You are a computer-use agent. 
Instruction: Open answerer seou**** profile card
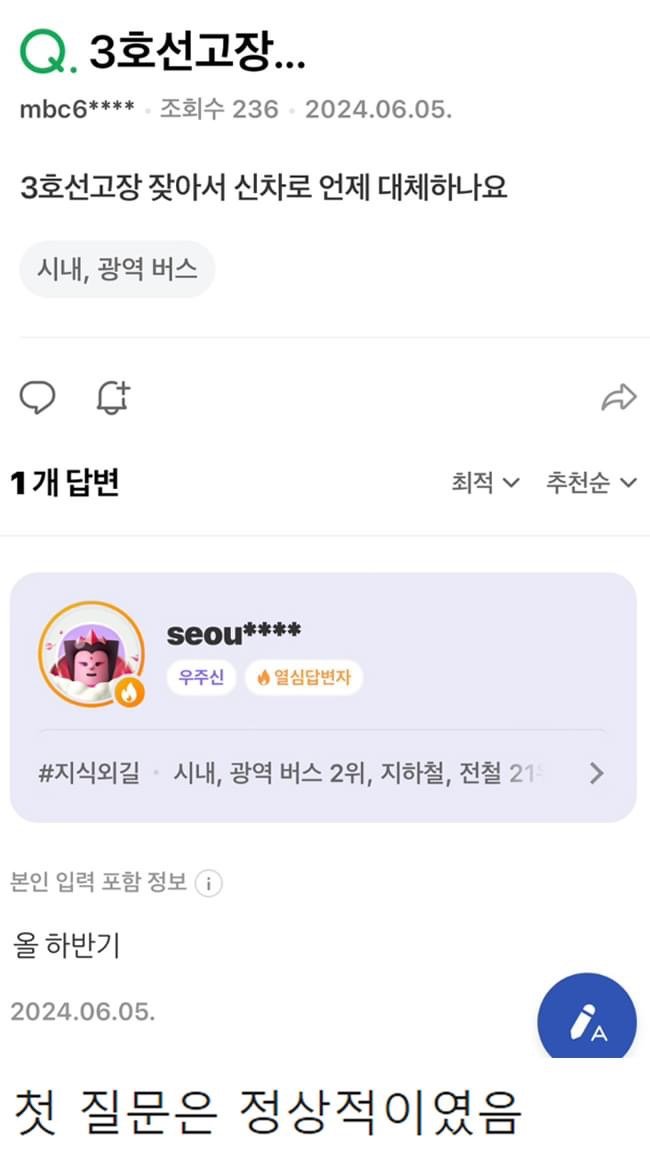tap(233, 634)
